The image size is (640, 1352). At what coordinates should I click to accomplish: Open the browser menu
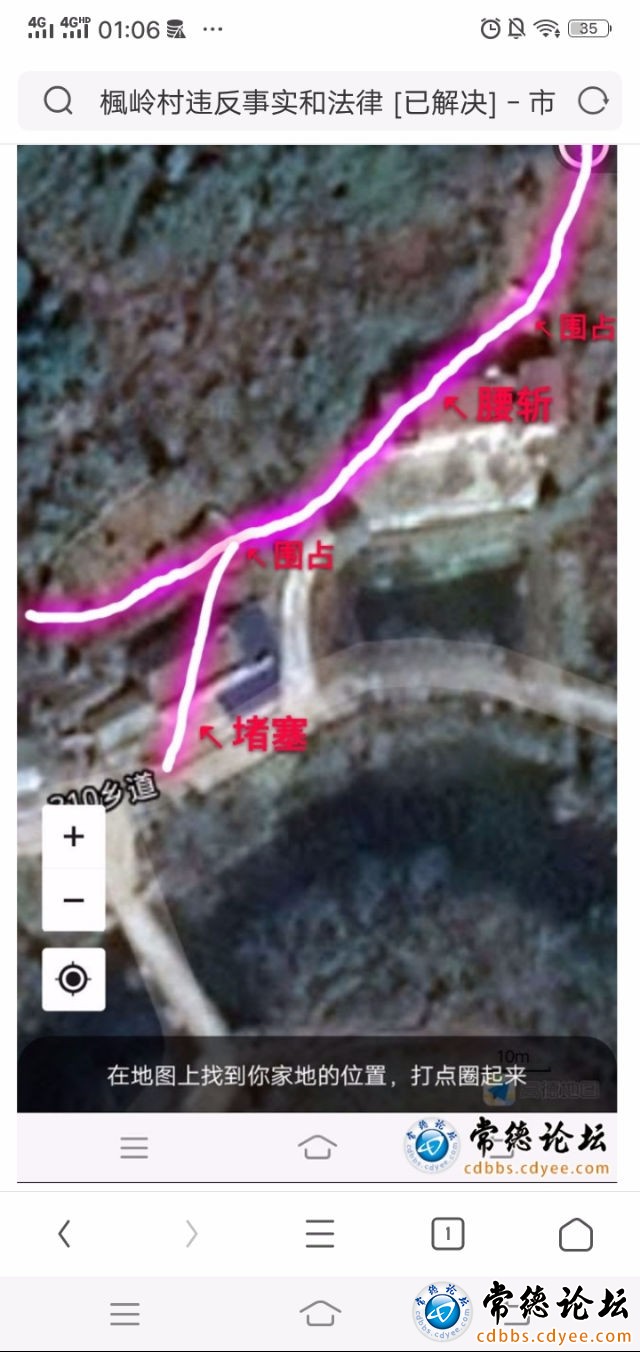tap(320, 1235)
